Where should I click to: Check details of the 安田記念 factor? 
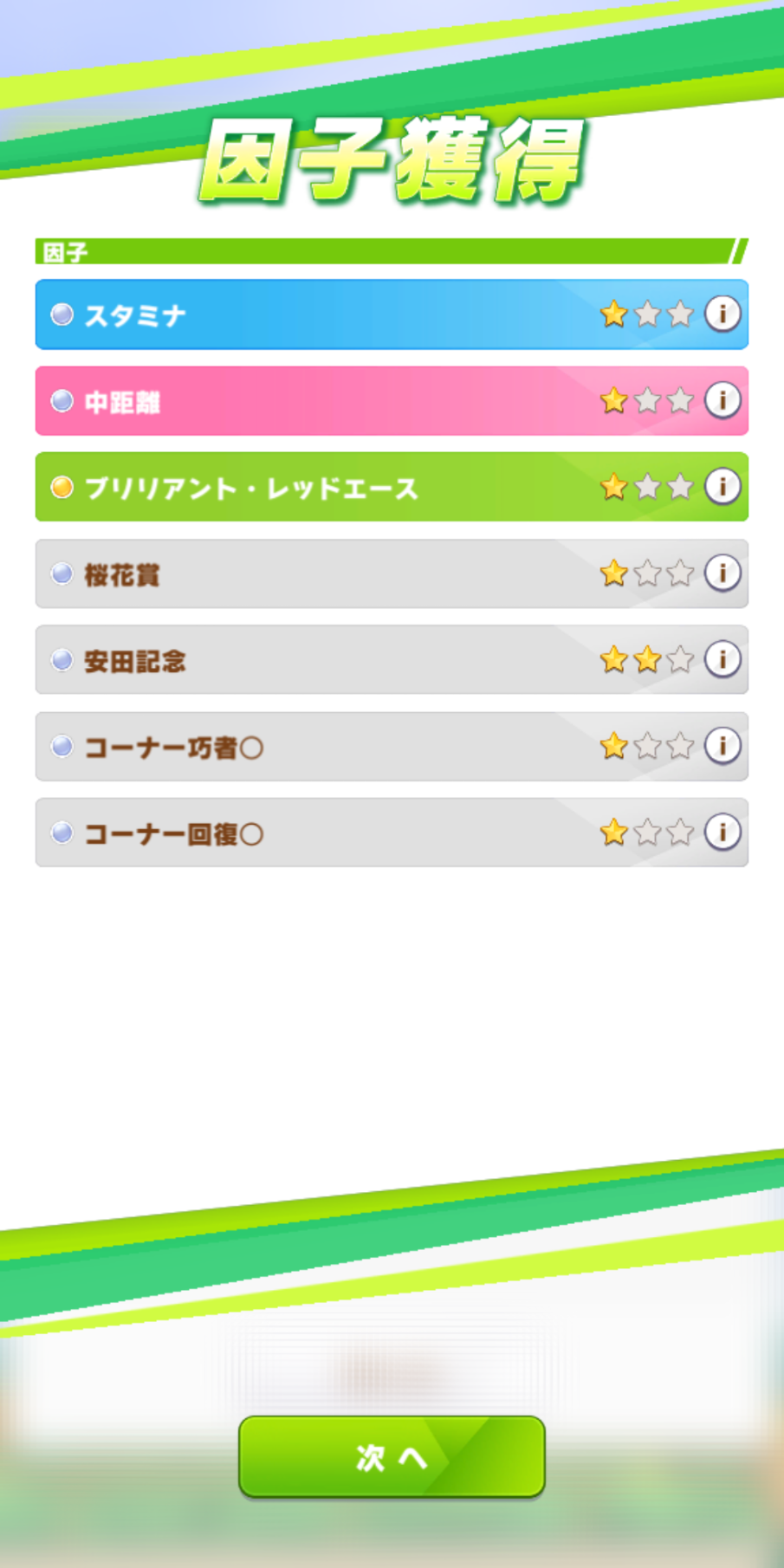[722, 659]
